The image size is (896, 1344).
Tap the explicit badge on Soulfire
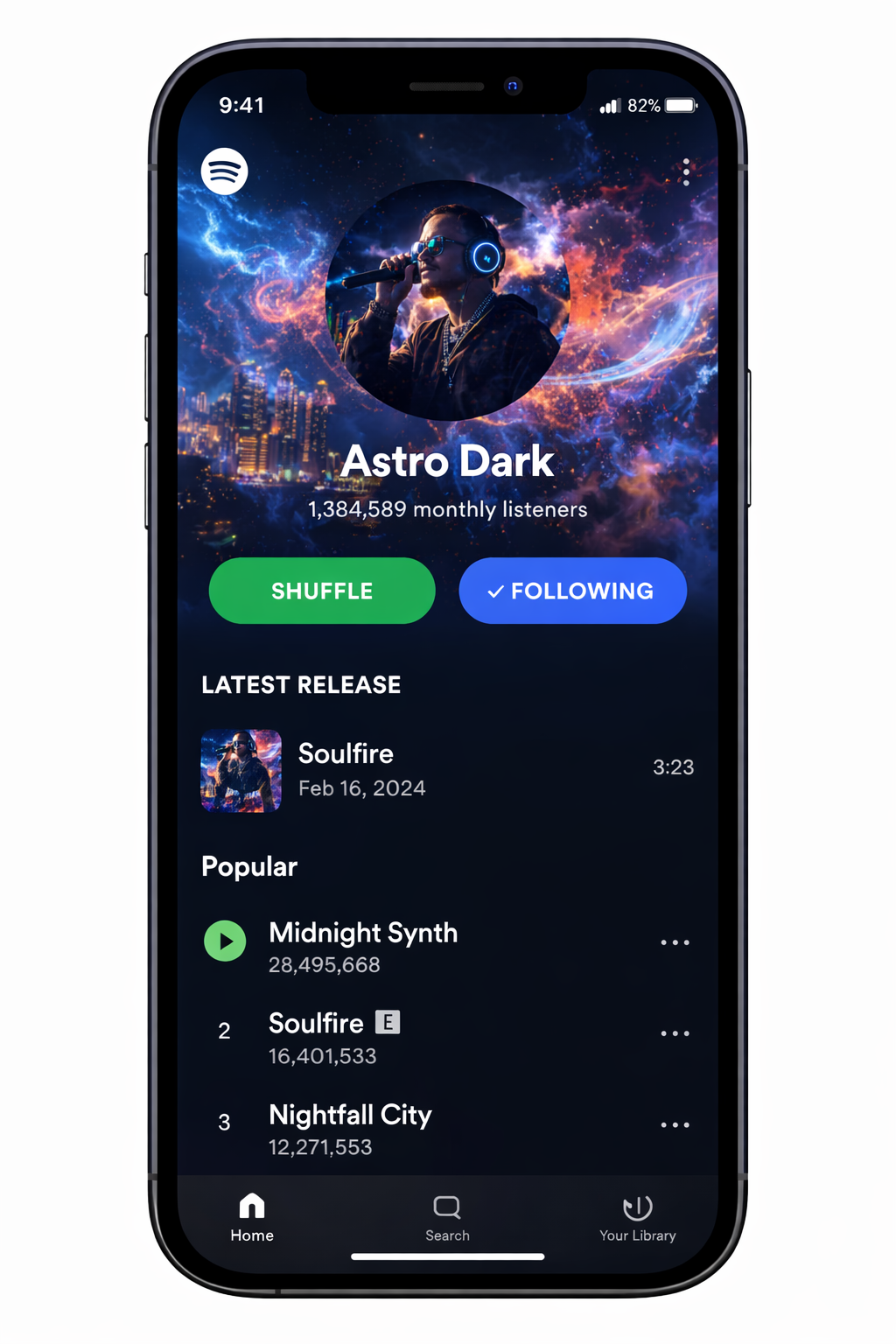coord(388,1022)
